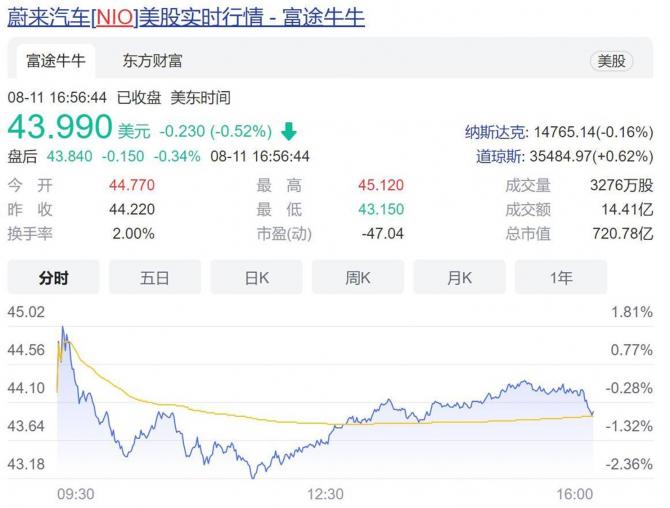Open the 纳斯达克 index link
The height and width of the screenshot is (508, 670).
coord(498,131)
